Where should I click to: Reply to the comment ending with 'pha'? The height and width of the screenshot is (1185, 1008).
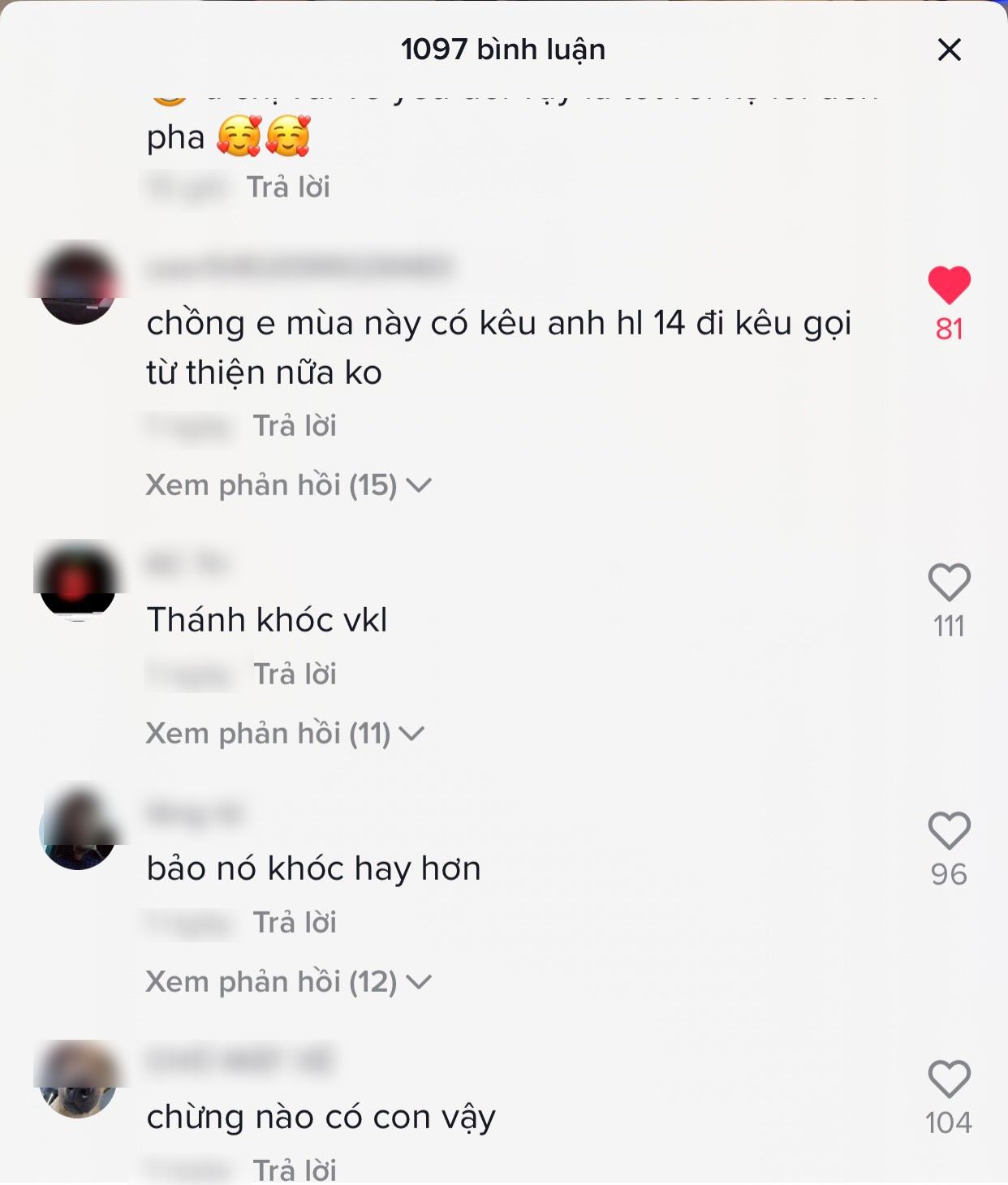[x=288, y=187]
